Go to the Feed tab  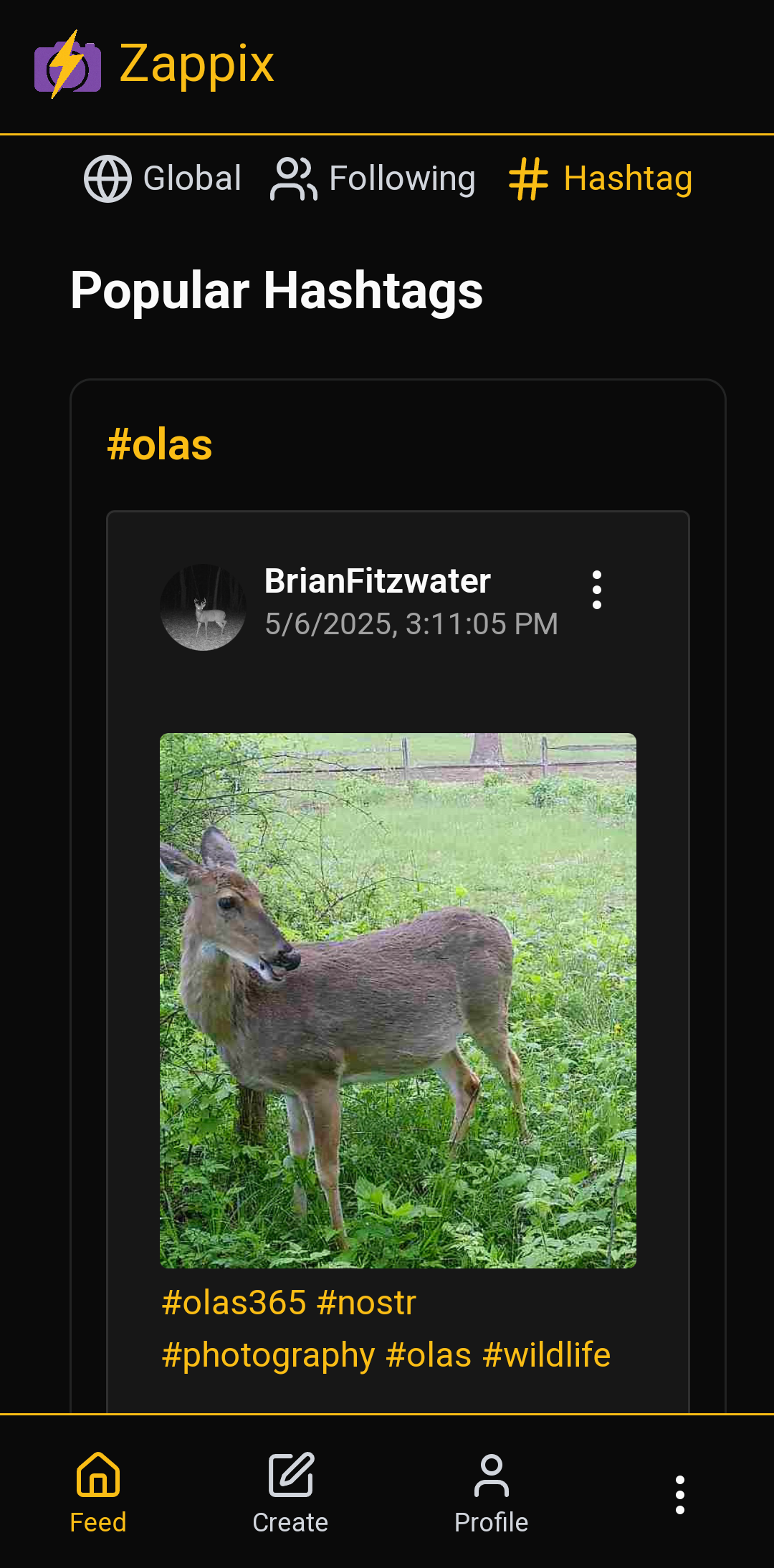point(98,1493)
